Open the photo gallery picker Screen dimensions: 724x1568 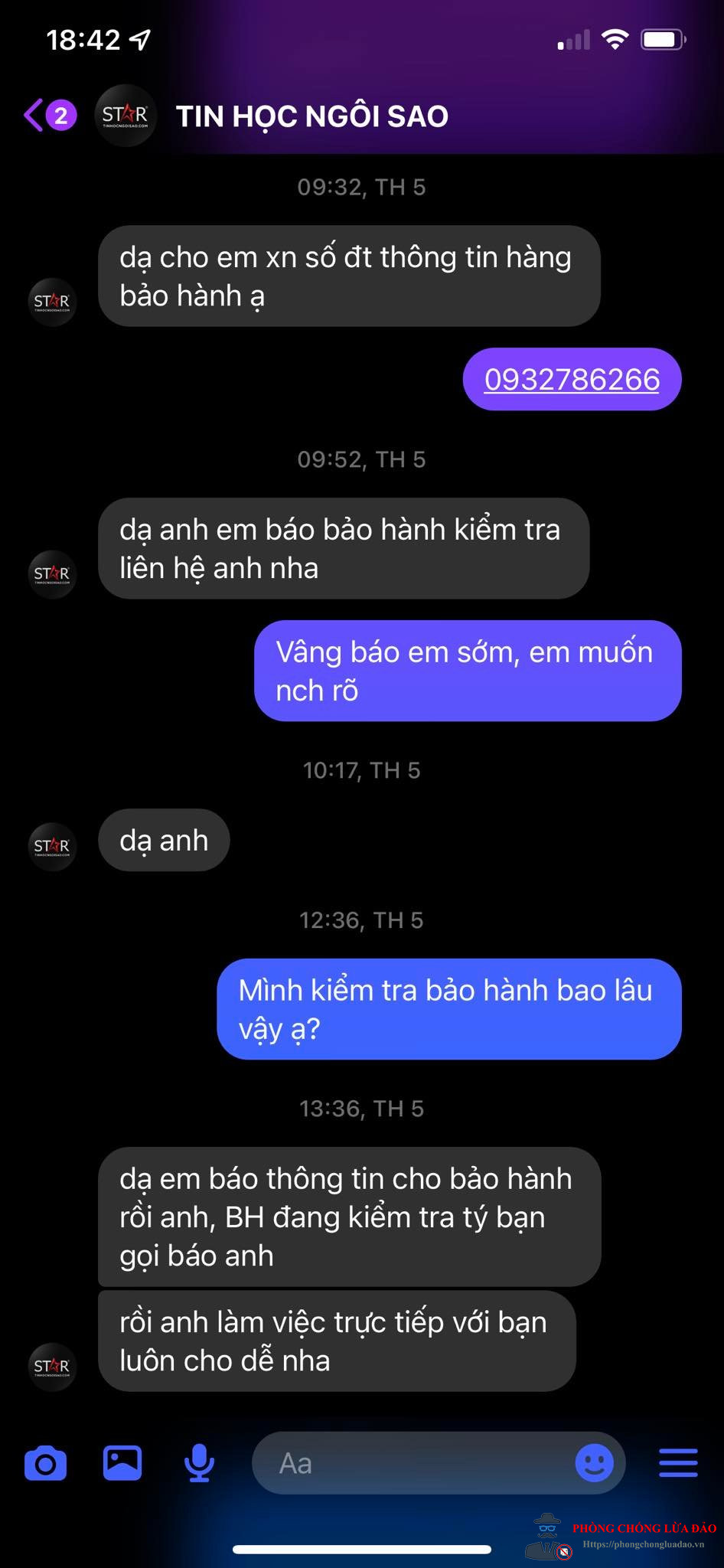(122, 1463)
